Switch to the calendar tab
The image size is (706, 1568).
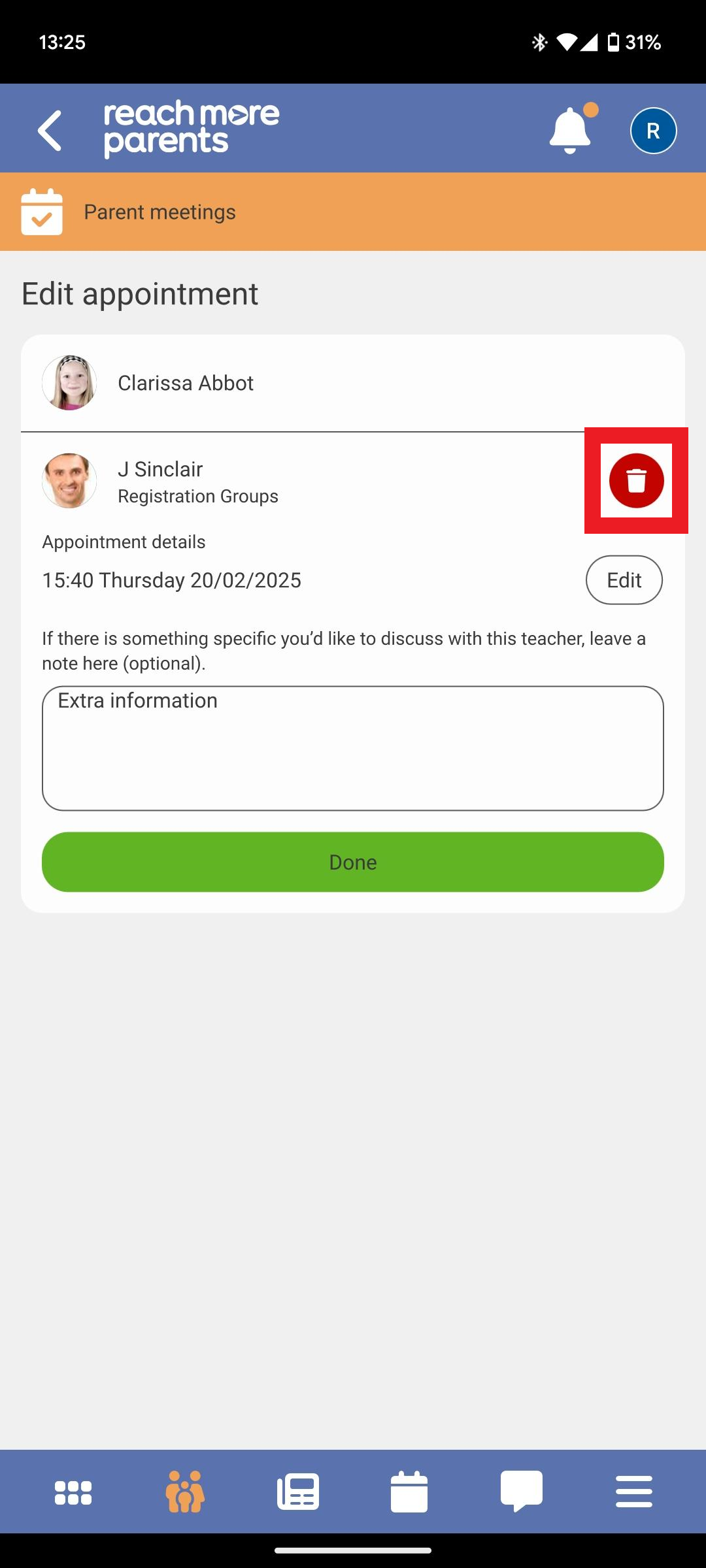pos(409,1492)
